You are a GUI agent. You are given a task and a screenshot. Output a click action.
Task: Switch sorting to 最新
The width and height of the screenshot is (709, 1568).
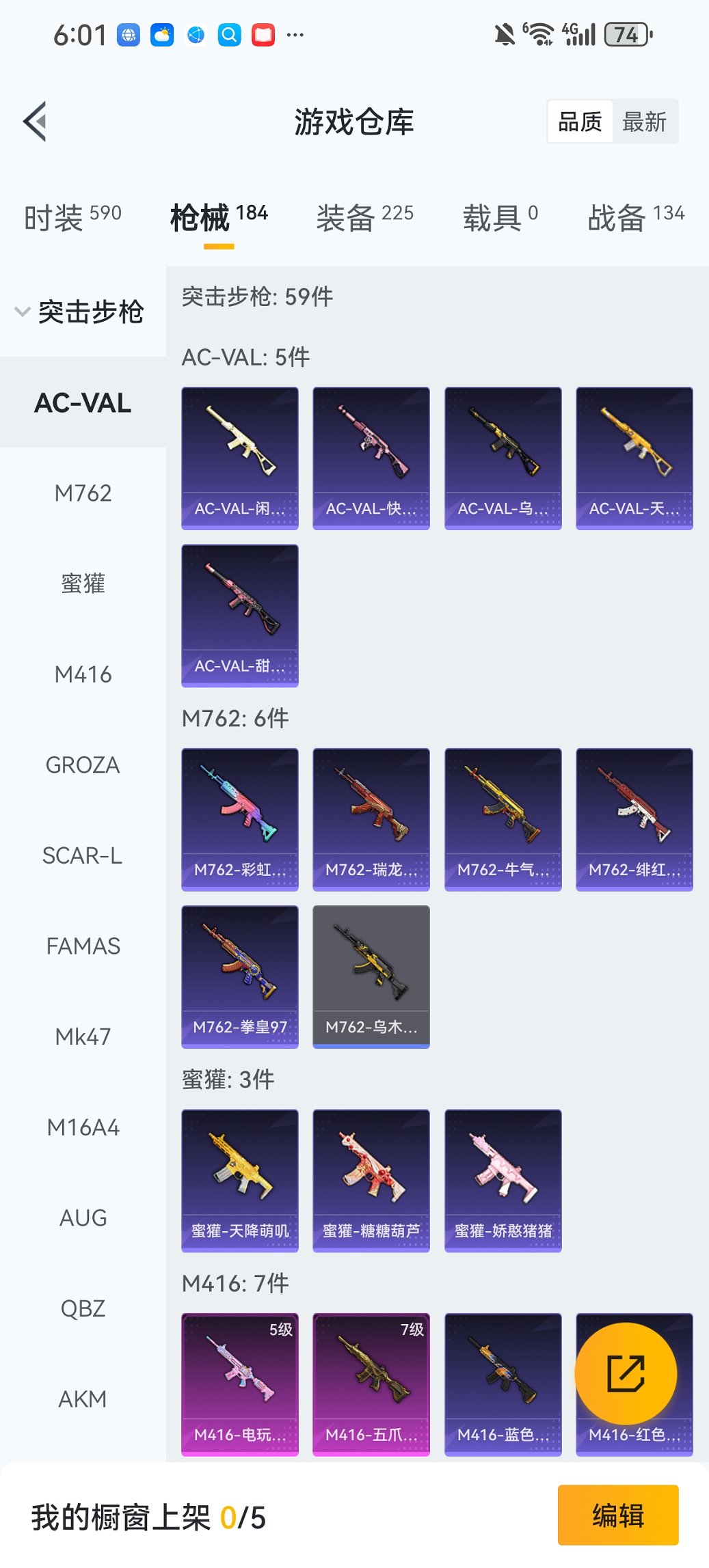pos(645,121)
